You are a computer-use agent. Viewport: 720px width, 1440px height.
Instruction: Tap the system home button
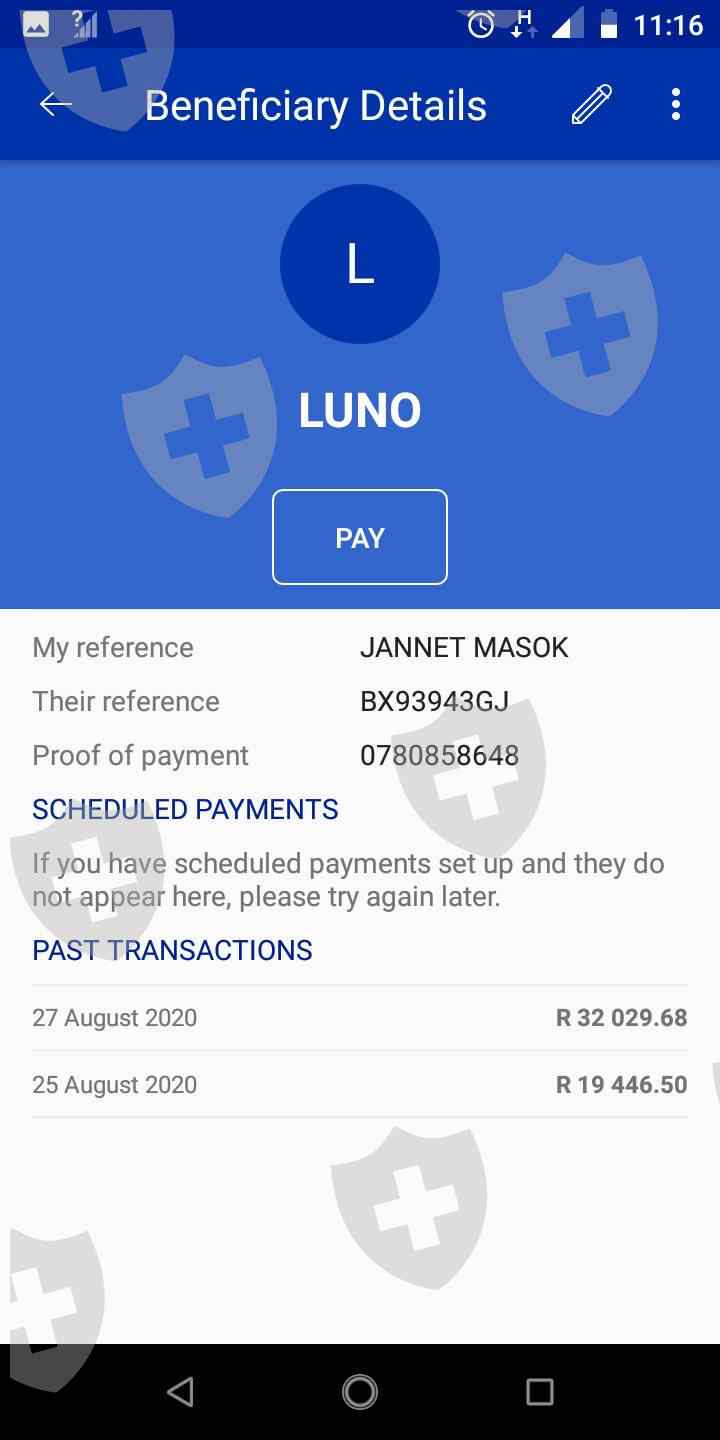click(x=360, y=1392)
